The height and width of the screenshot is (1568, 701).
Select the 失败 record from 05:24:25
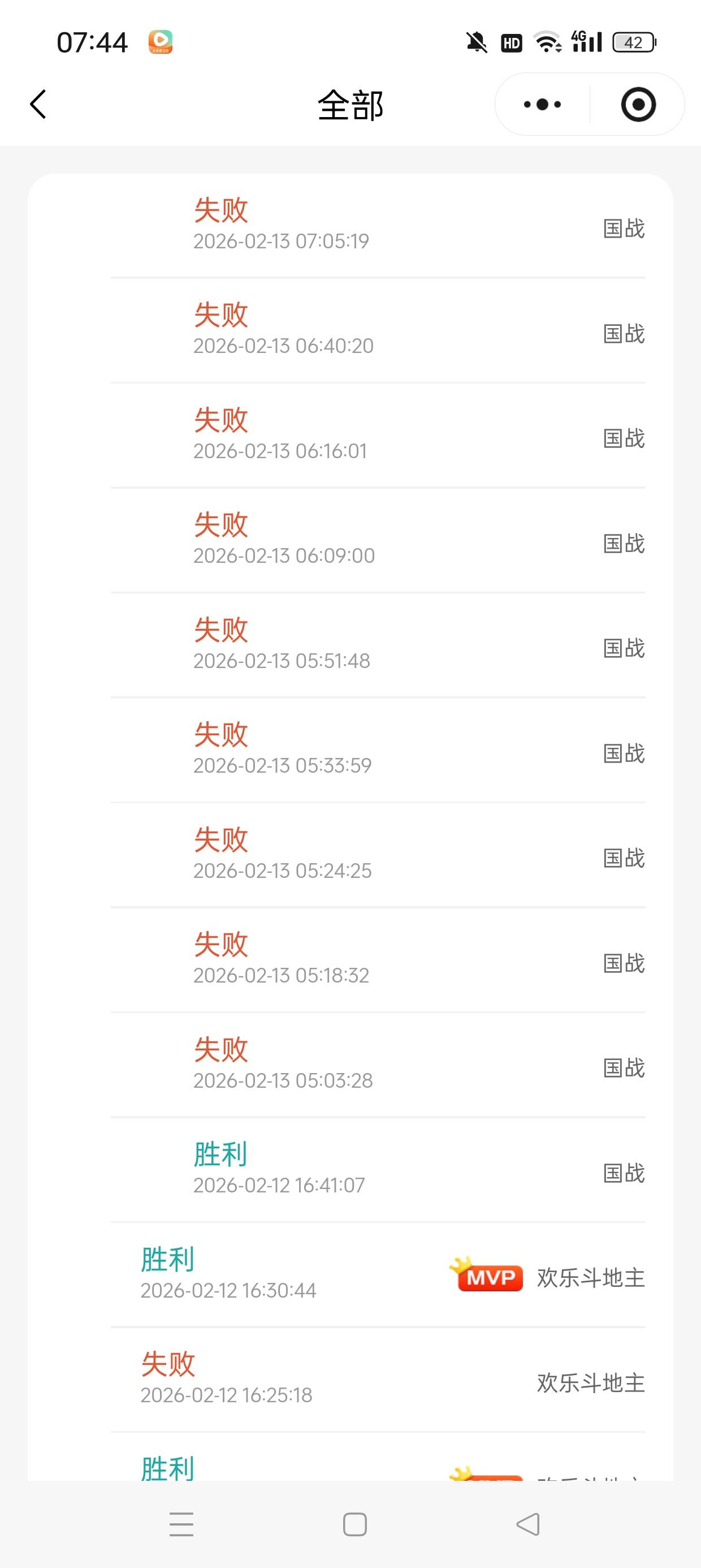point(377,855)
